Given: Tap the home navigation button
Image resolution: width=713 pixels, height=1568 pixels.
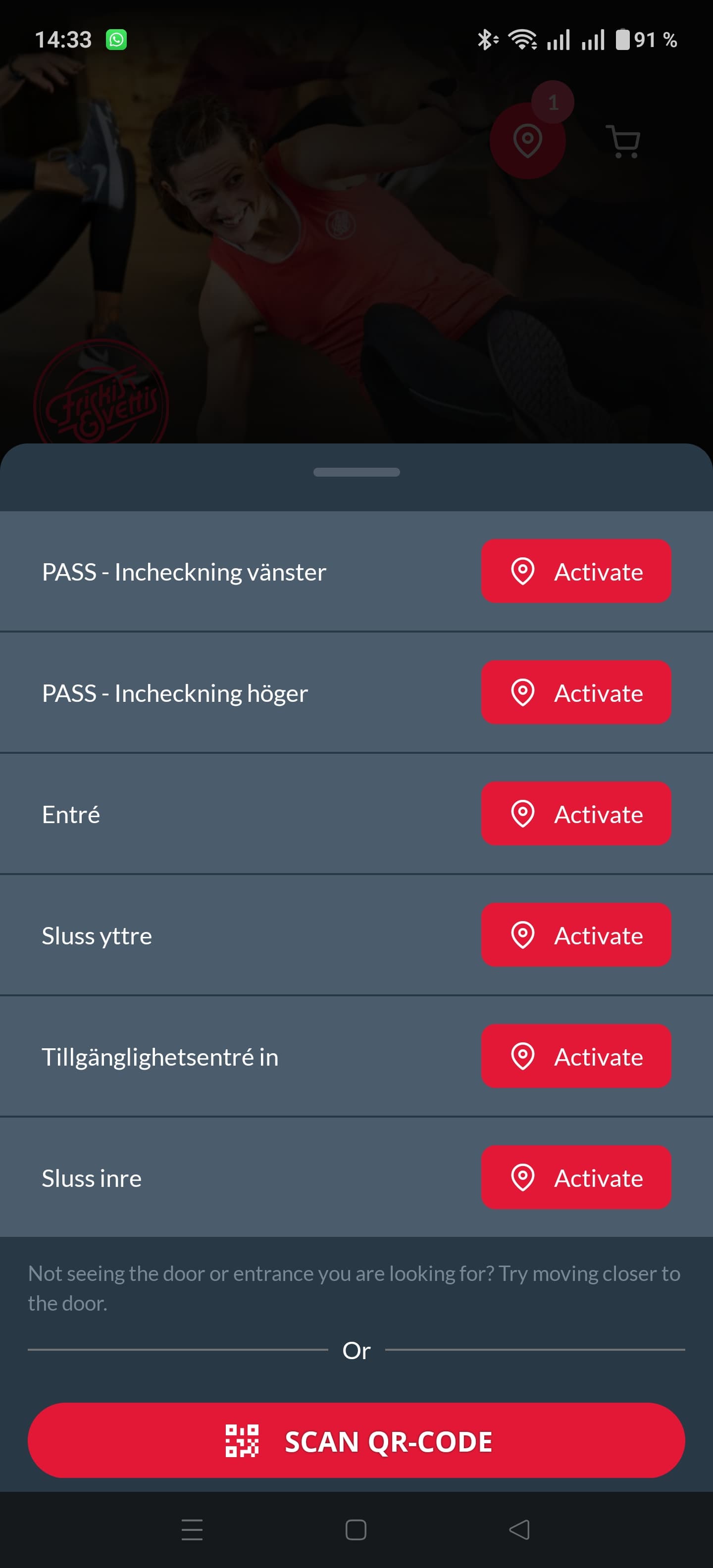Looking at the screenshot, I should (356, 1529).
